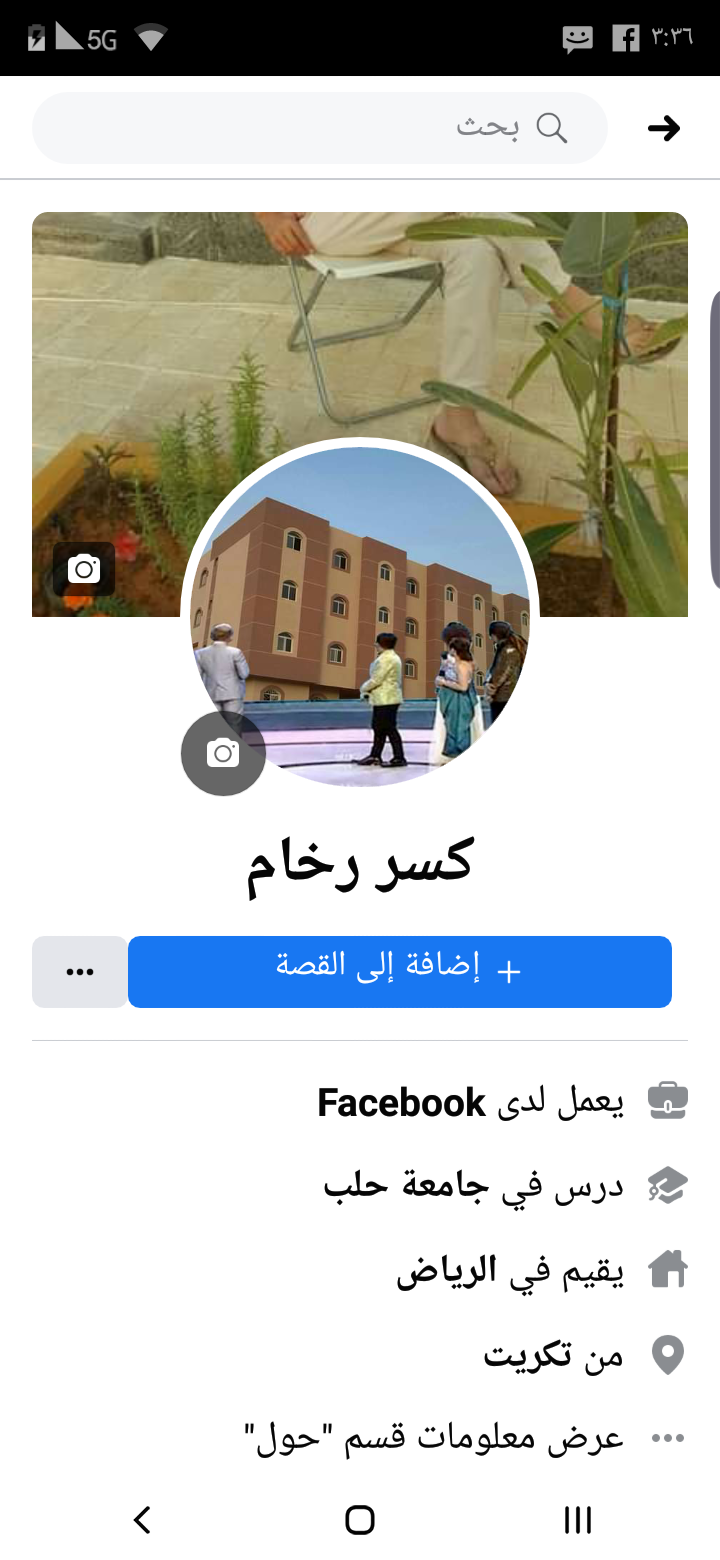
Task: Open current city الرياض
Action: tap(510, 1272)
